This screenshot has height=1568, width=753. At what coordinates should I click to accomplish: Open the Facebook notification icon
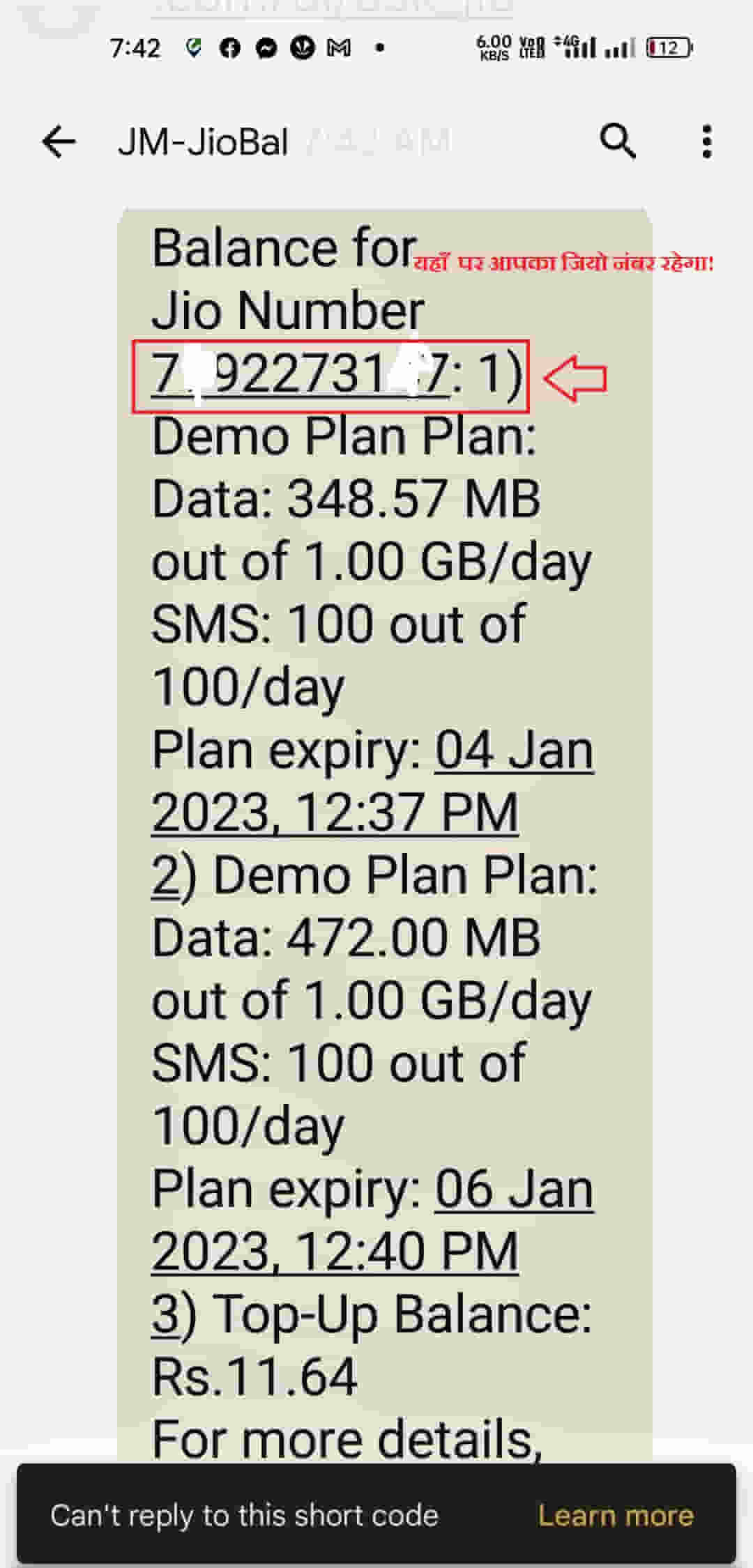tap(230, 47)
